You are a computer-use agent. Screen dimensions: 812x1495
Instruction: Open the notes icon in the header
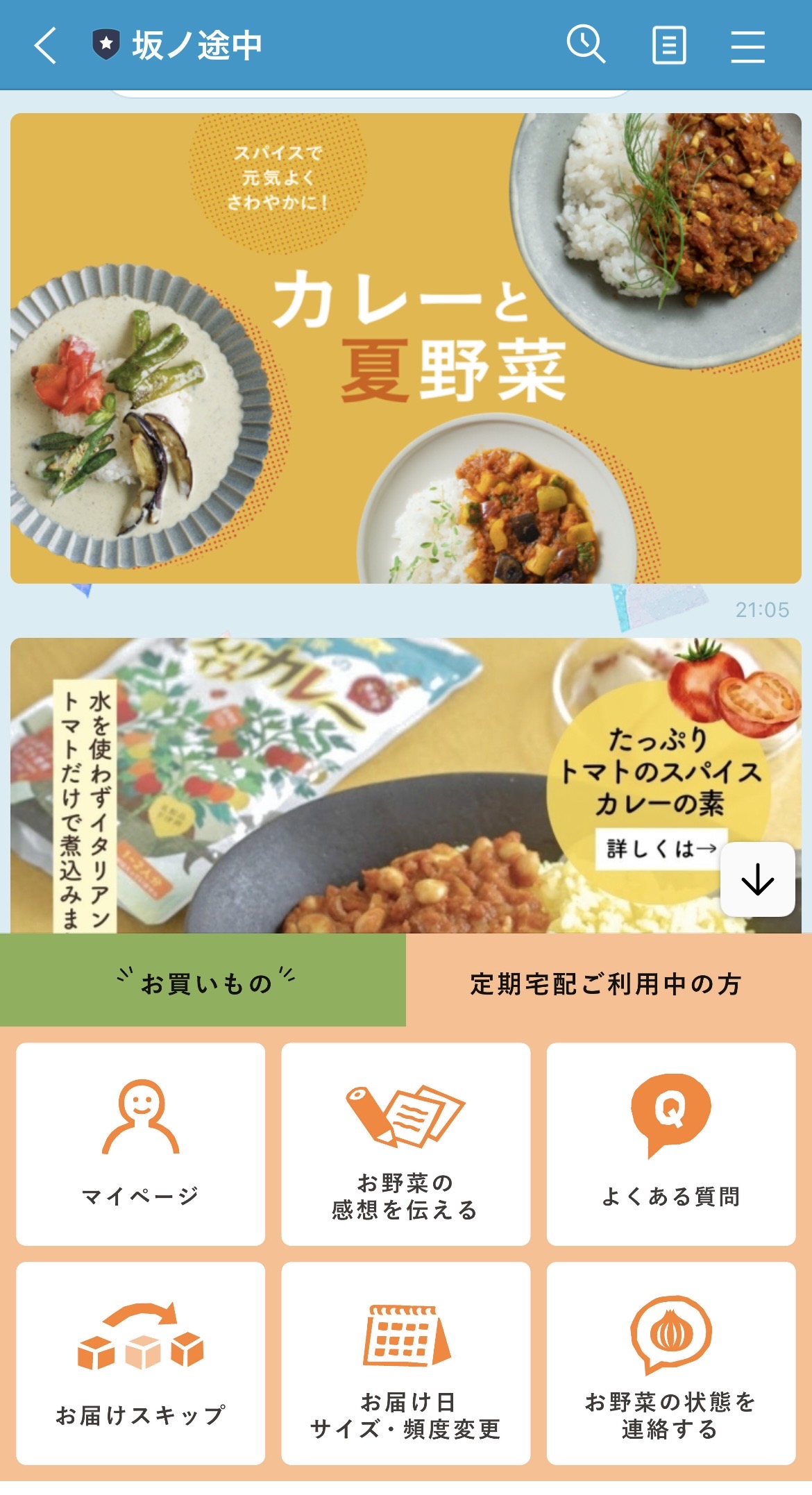669,46
